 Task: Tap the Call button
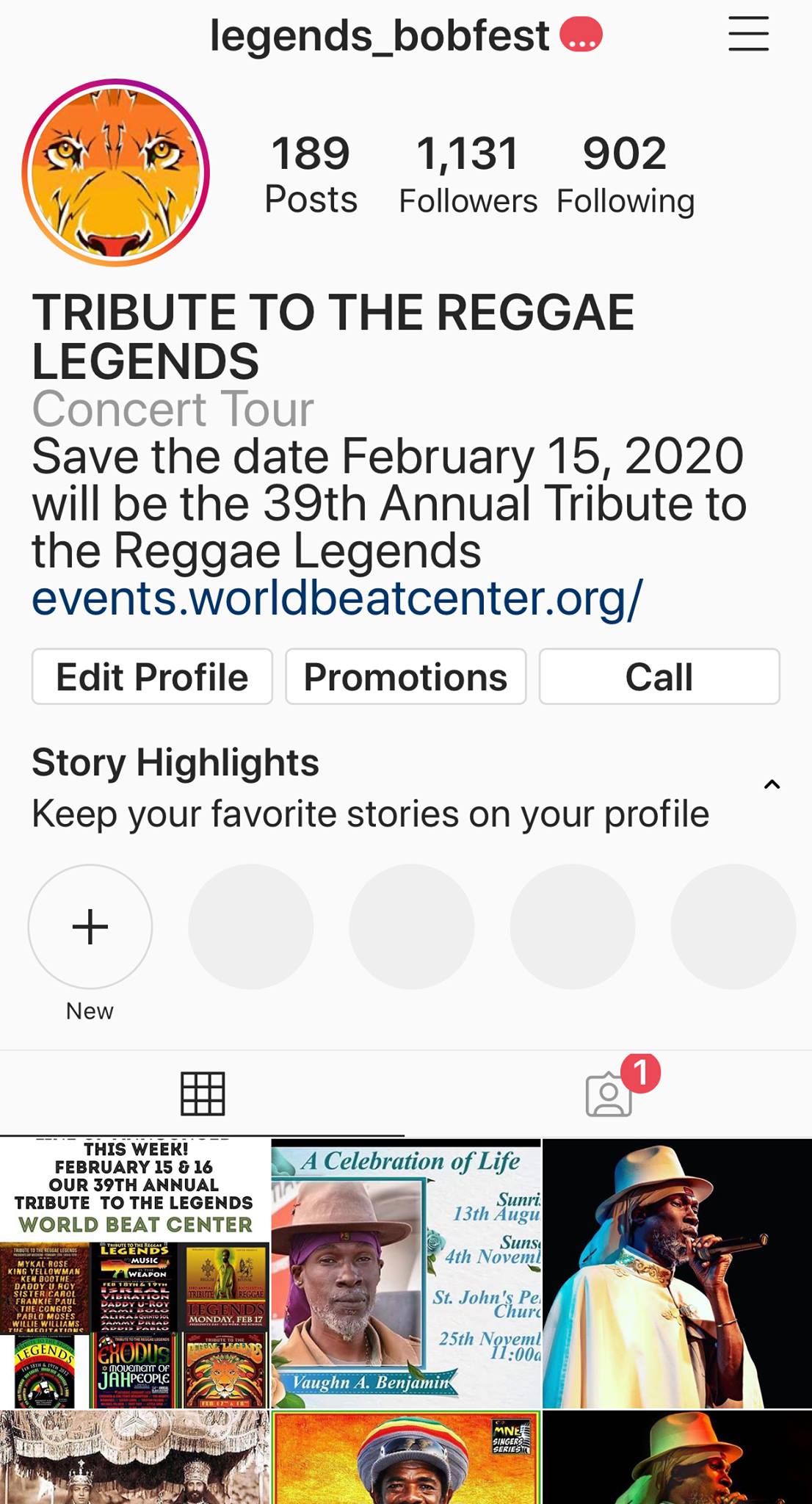click(659, 676)
